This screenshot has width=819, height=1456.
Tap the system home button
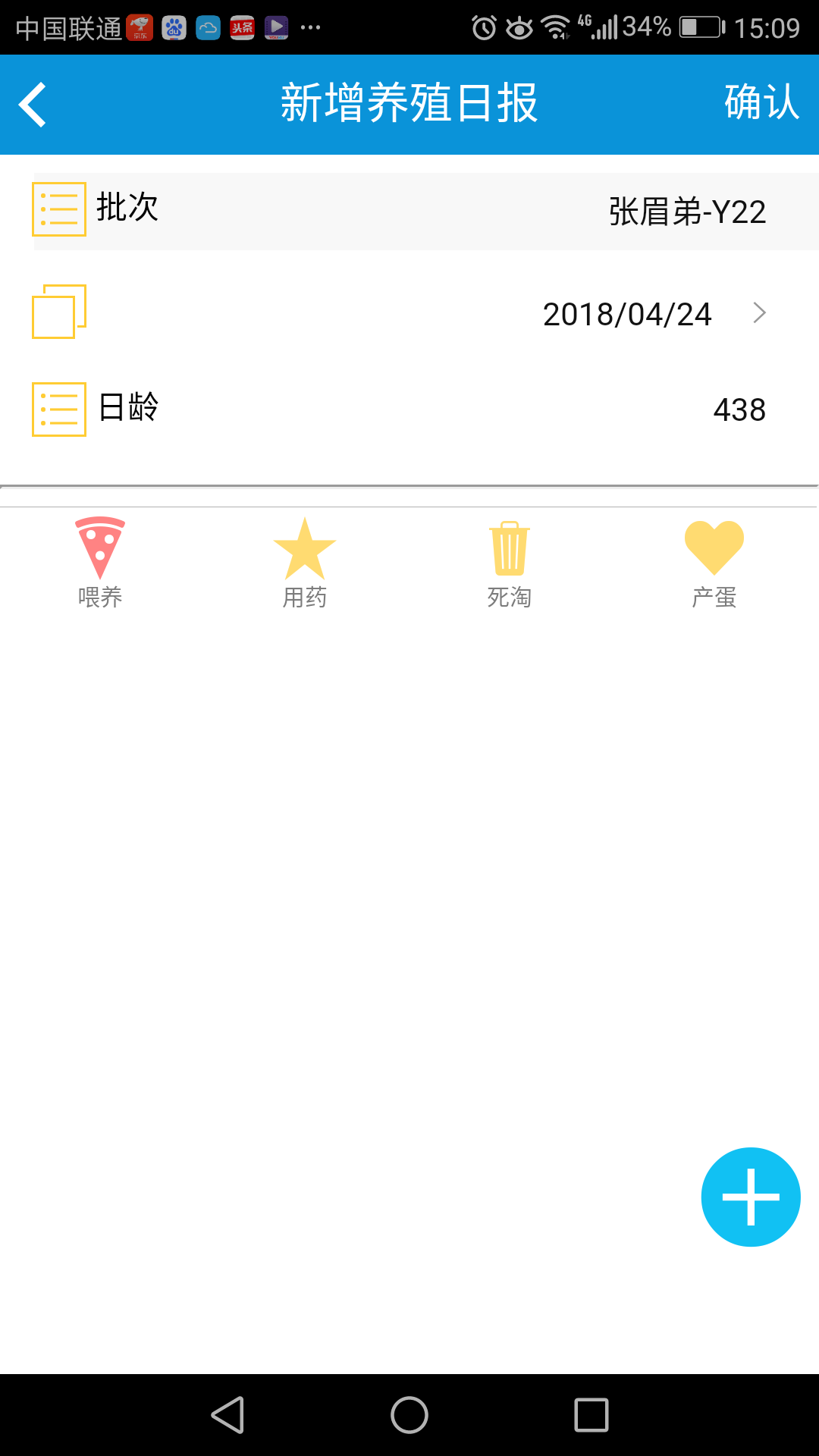pyautogui.click(x=409, y=1415)
